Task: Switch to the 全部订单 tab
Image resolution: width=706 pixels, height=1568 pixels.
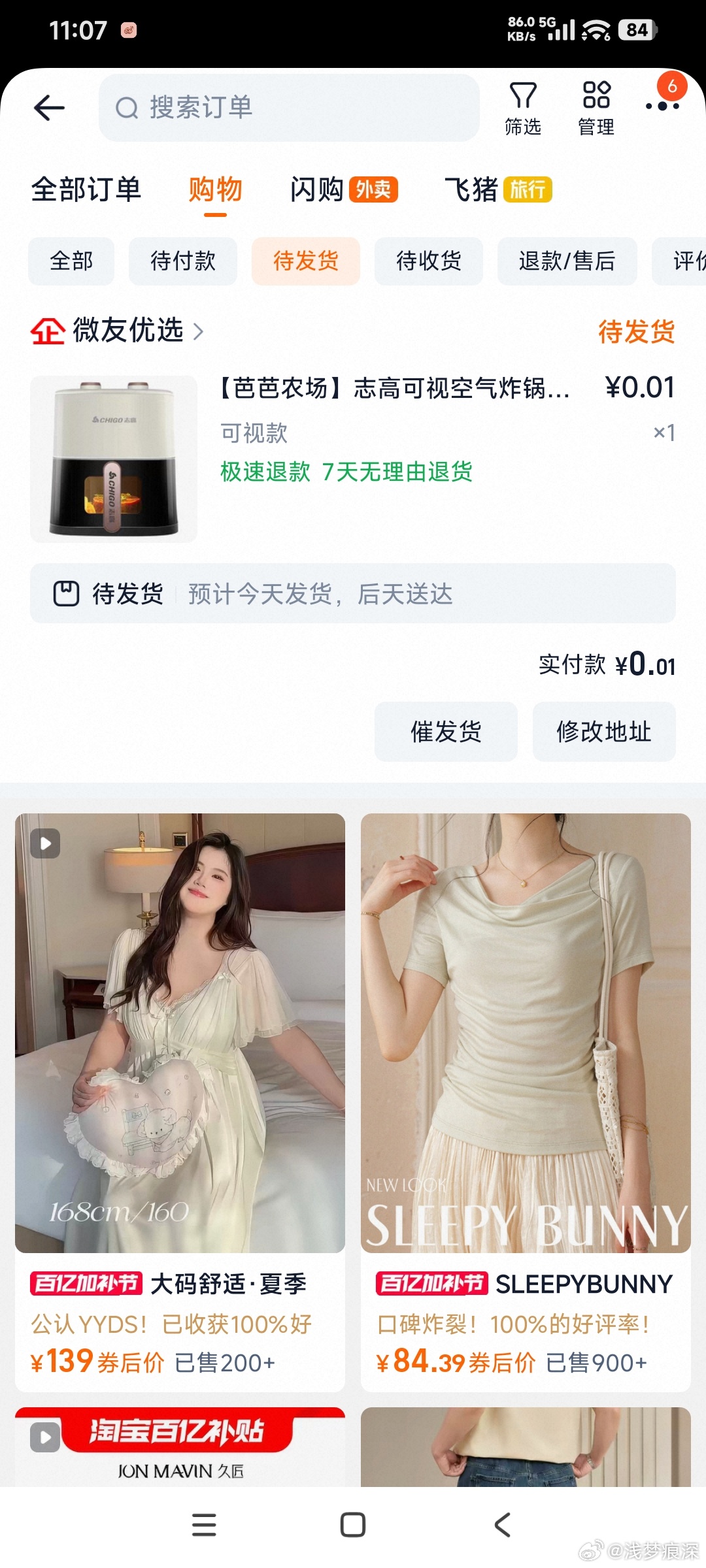Action: pos(86,189)
